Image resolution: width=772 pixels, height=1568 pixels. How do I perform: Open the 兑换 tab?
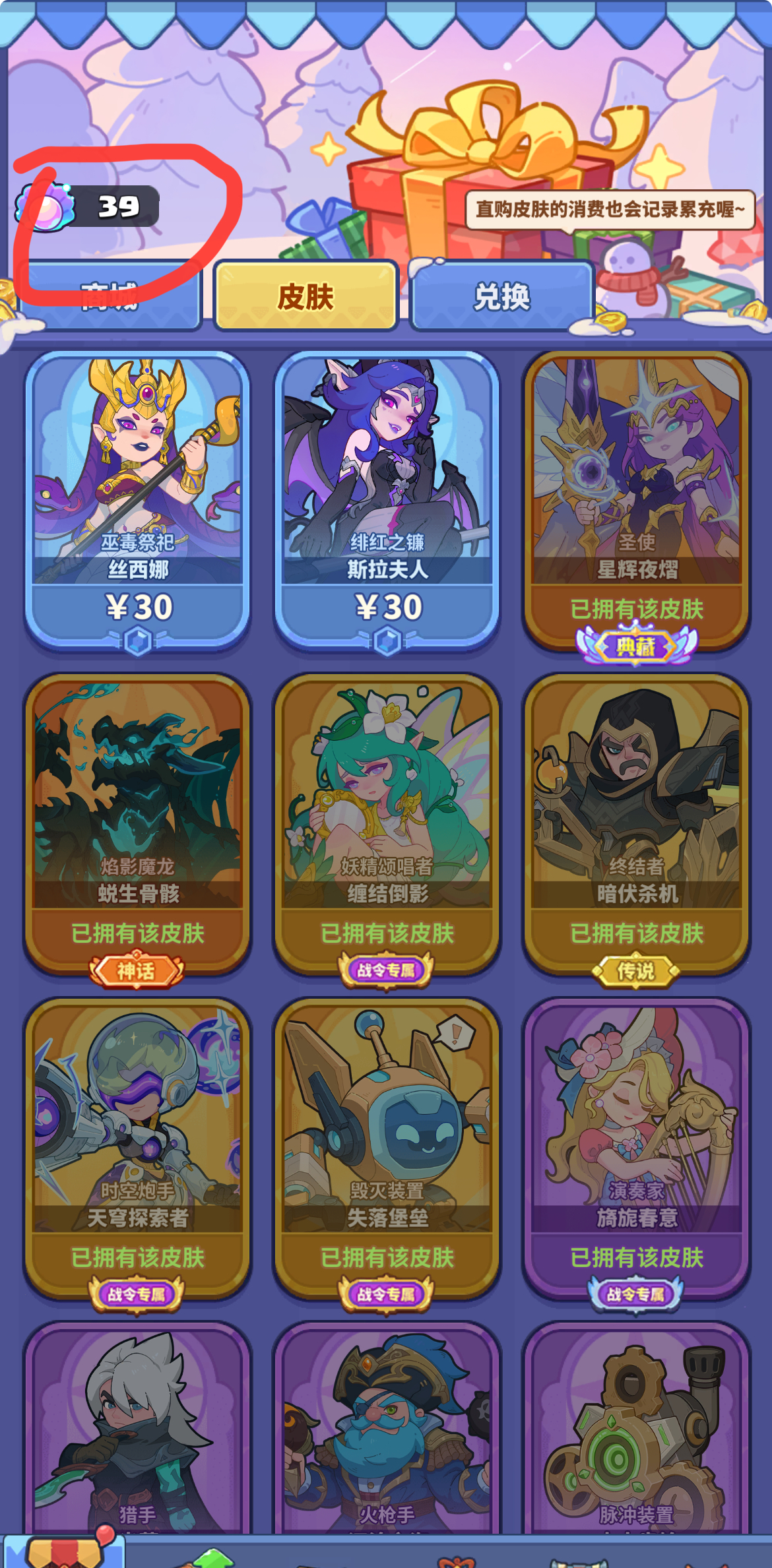502,297
